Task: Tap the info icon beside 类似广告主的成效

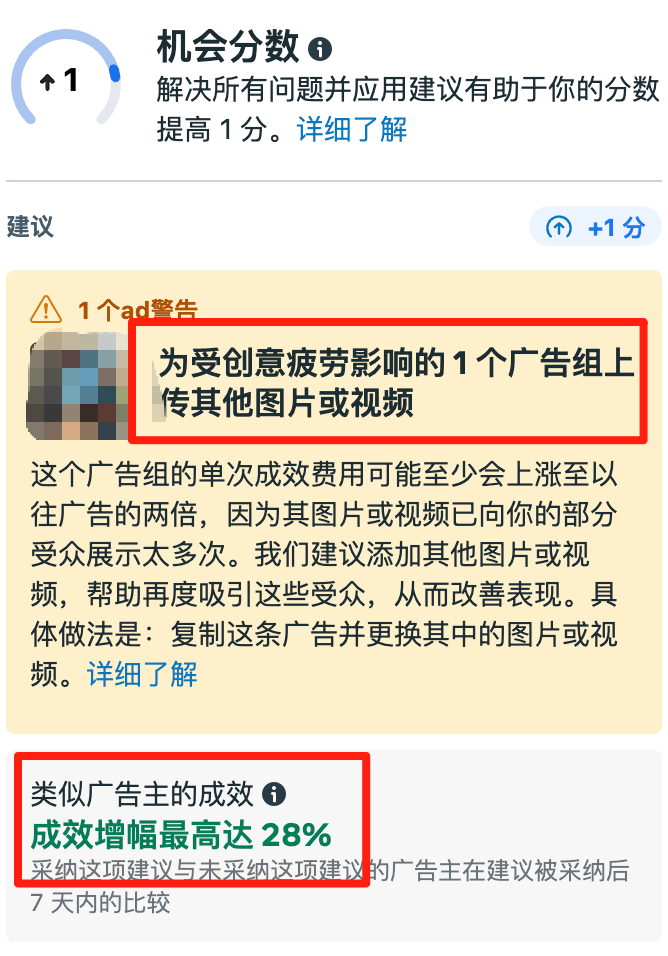Action: 274,794
